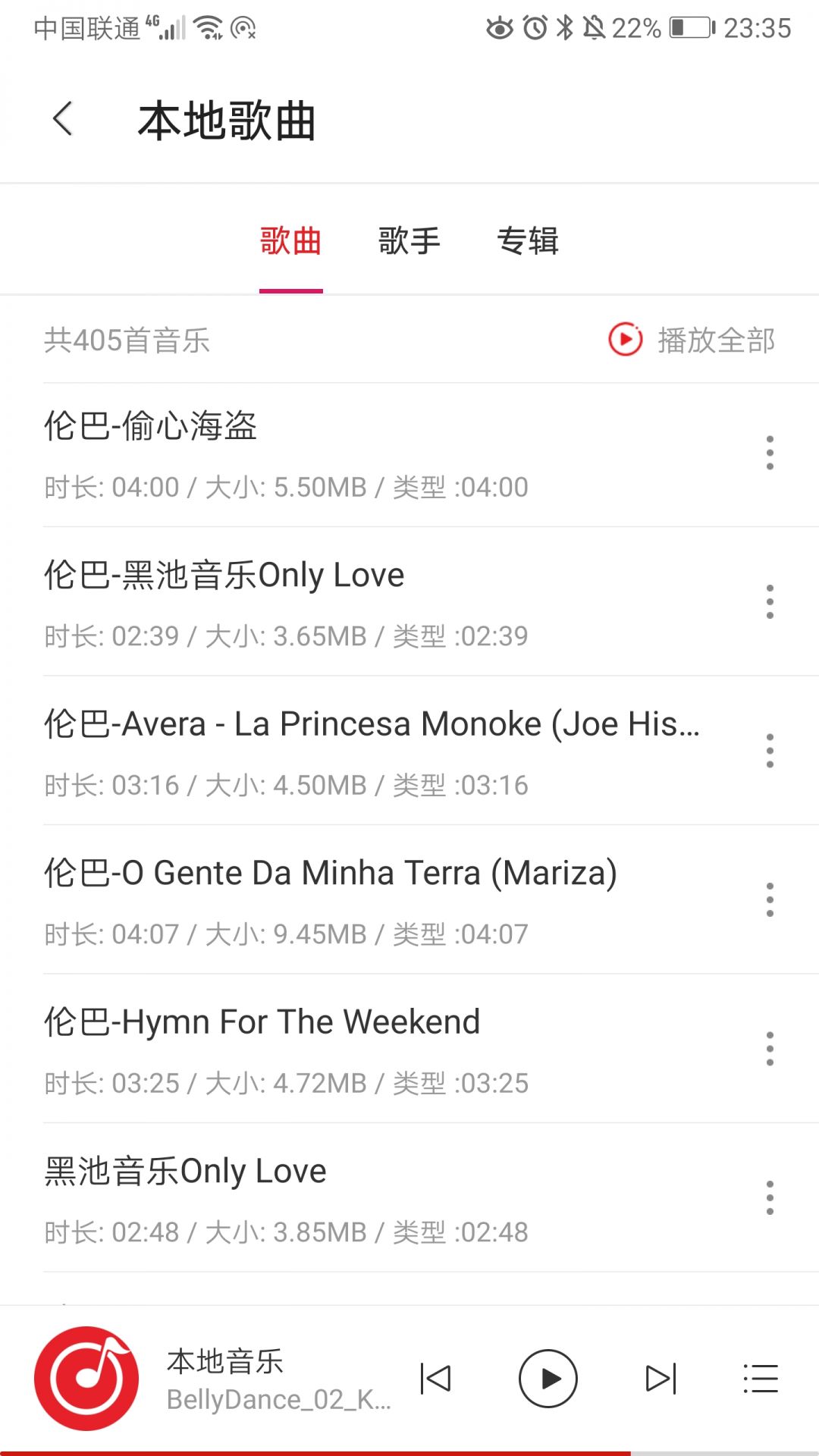Select the 歌曲 tab

click(x=291, y=241)
